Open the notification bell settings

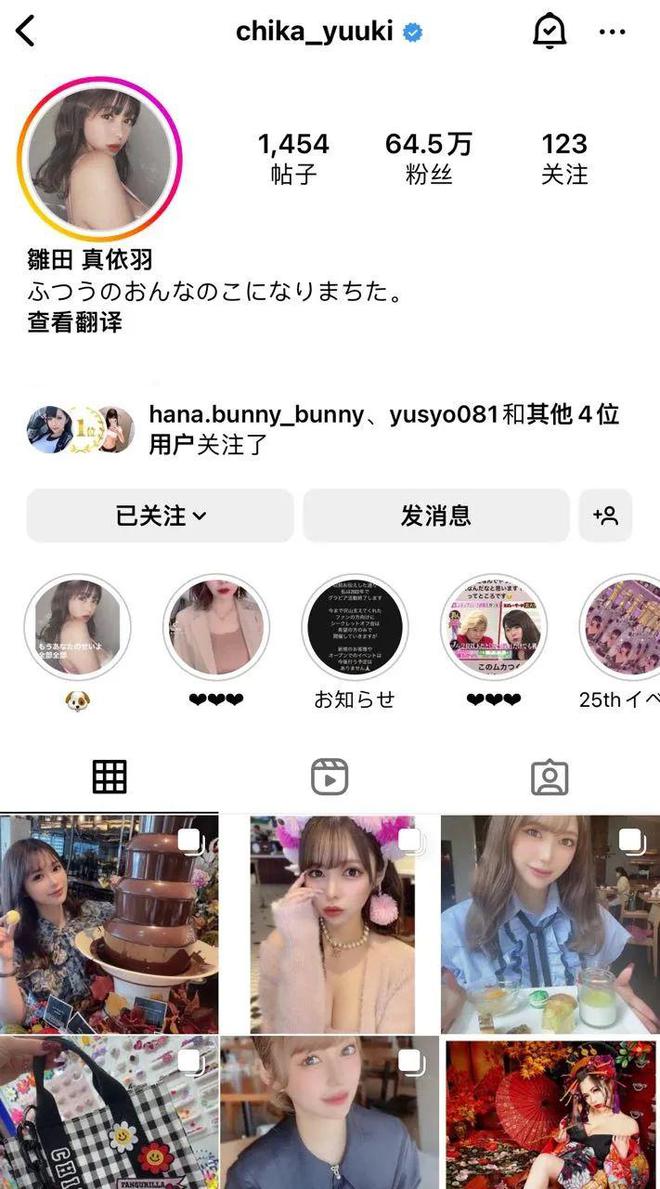click(x=548, y=31)
